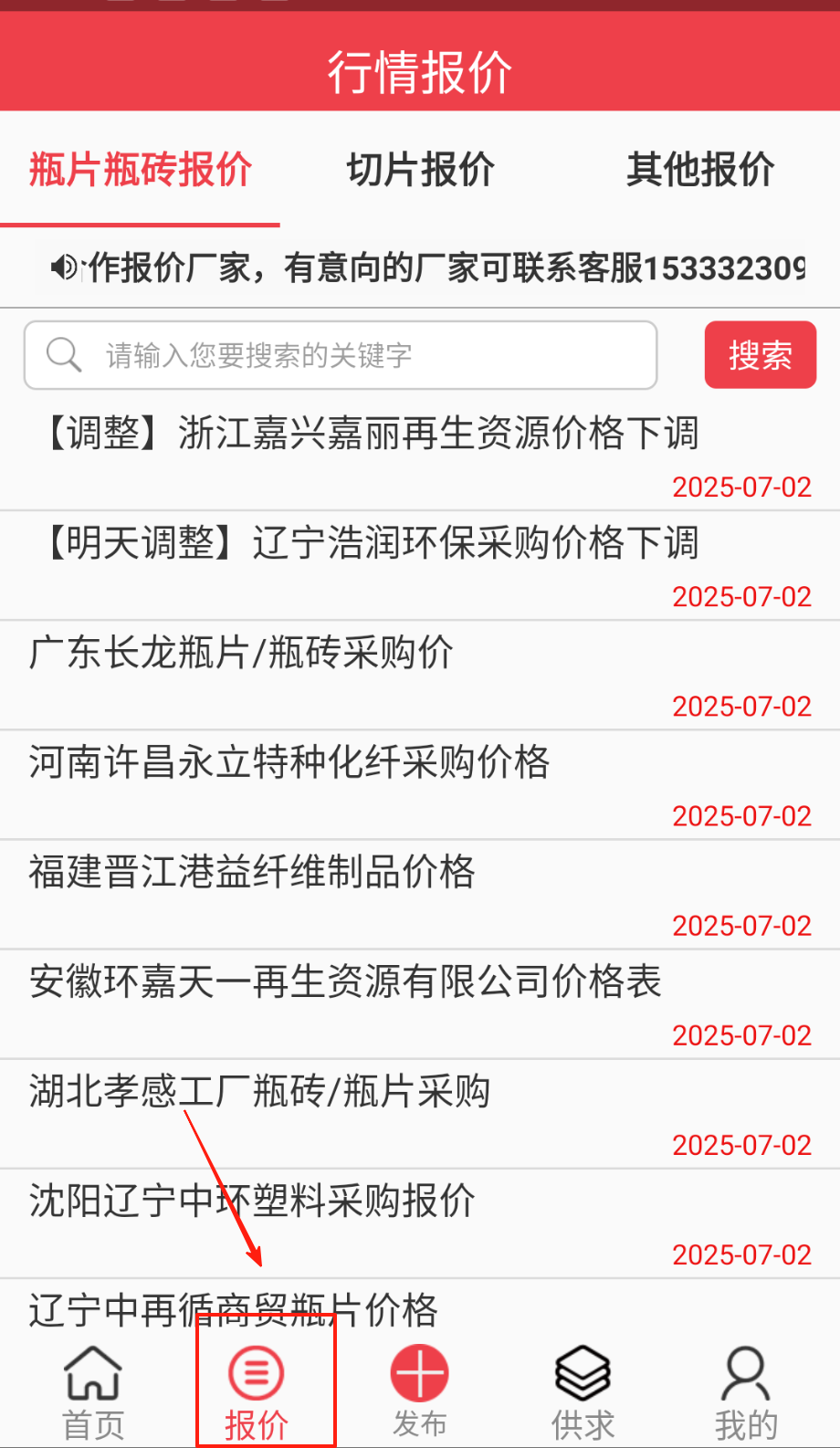Image resolution: width=840 pixels, height=1448 pixels.
Task: View 沈阳辽宁中环塑料采购报价
Action: tap(253, 1201)
